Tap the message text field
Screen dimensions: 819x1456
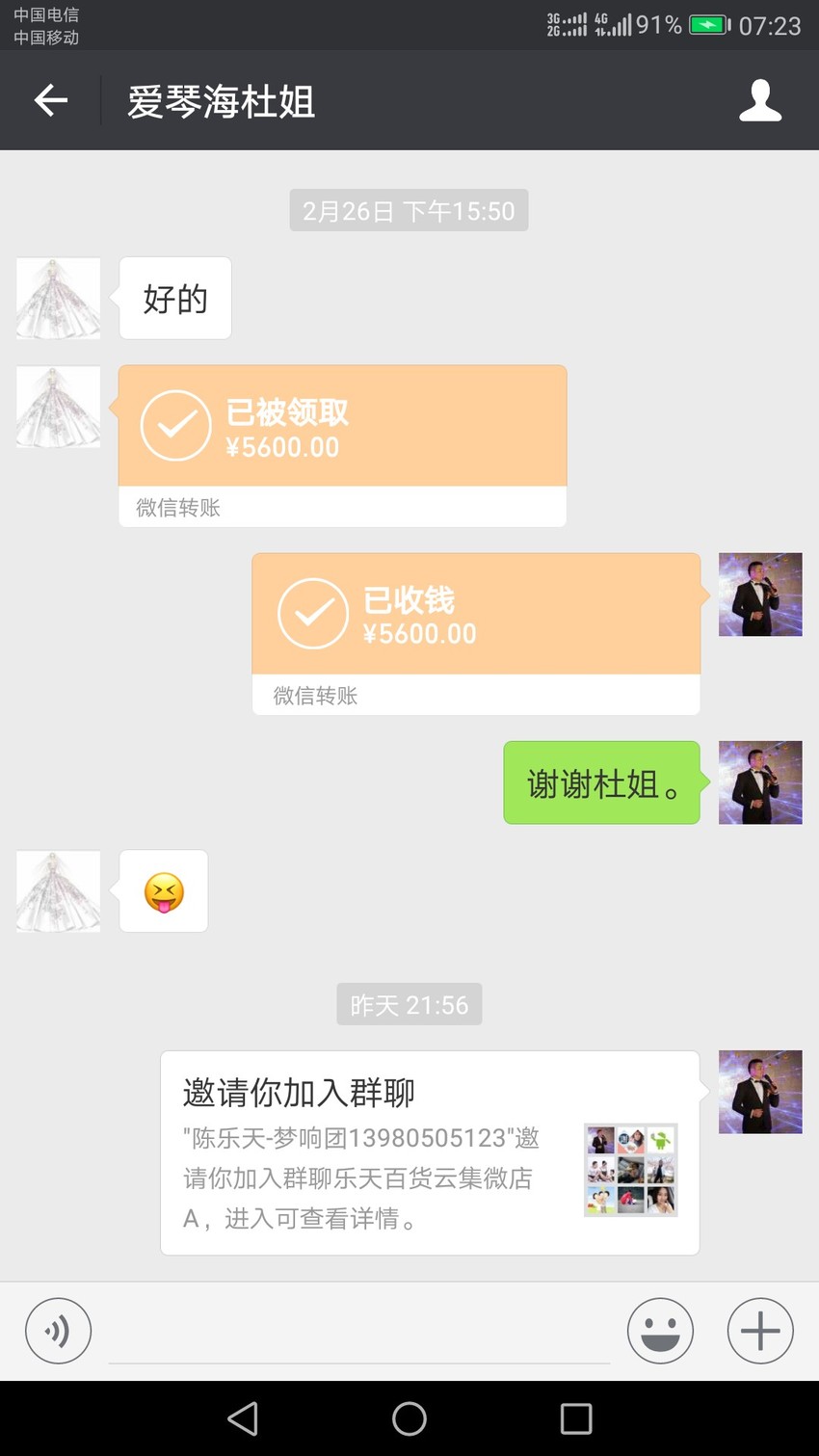359,1333
